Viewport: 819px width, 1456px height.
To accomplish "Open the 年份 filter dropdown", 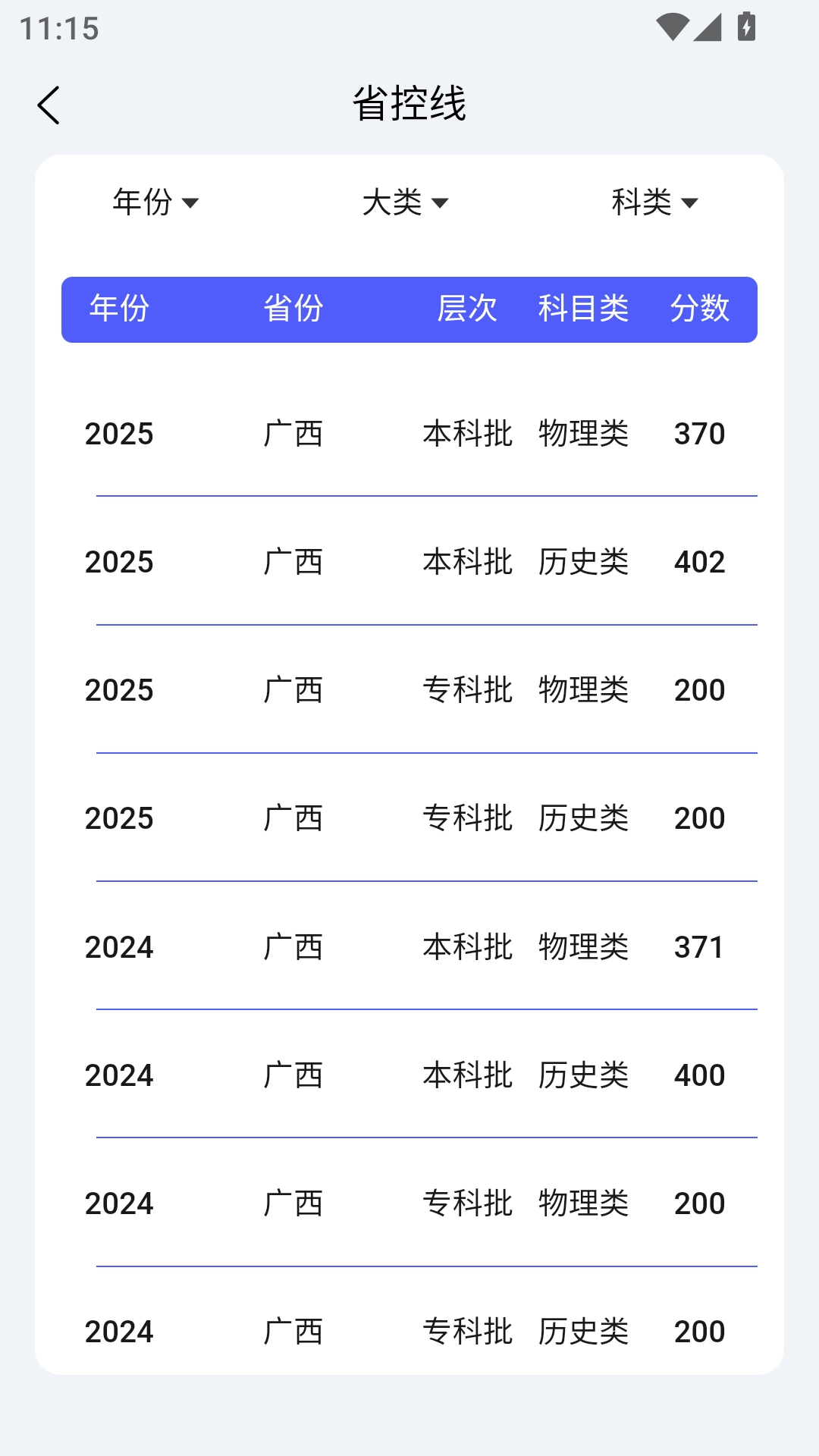I will click(x=155, y=202).
